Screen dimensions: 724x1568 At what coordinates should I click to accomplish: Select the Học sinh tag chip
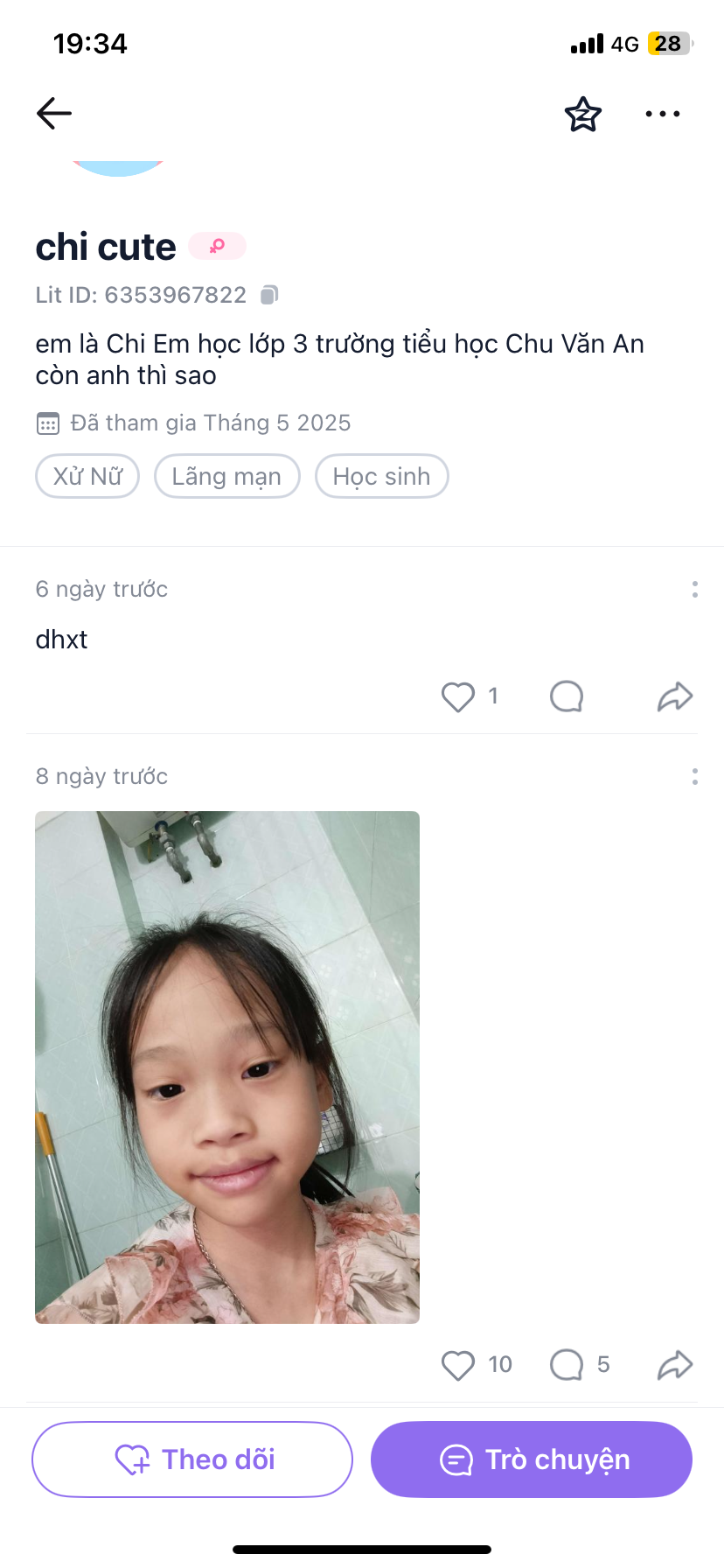(x=381, y=476)
